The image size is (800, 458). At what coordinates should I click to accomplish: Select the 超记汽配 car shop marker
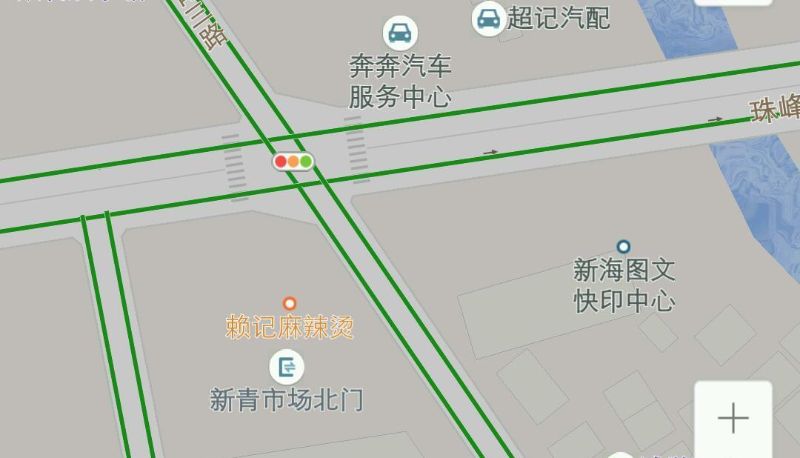[x=488, y=18]
